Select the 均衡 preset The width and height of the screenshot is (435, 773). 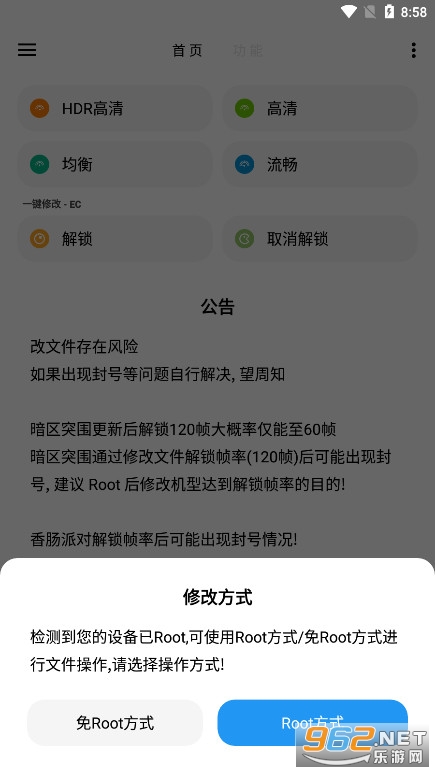point(115,165)
